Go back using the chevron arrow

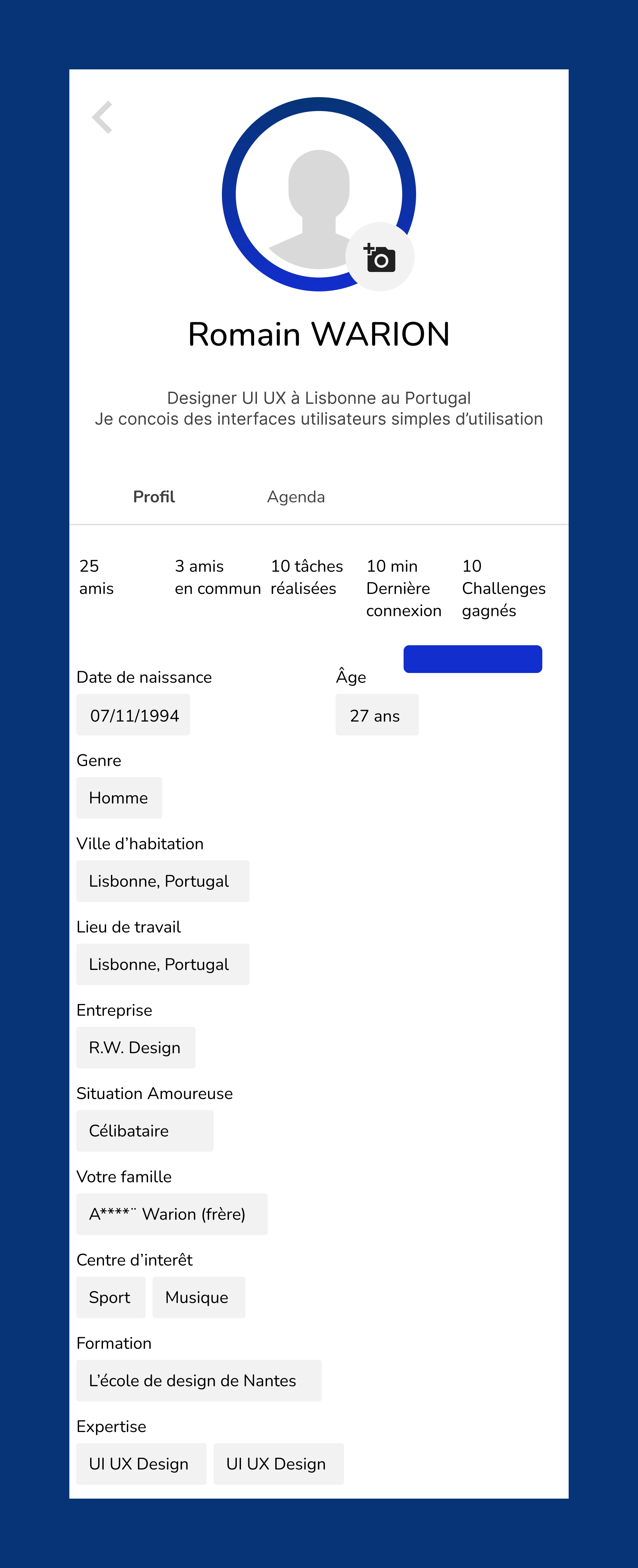pyautogui.click(x=102, y=117)
